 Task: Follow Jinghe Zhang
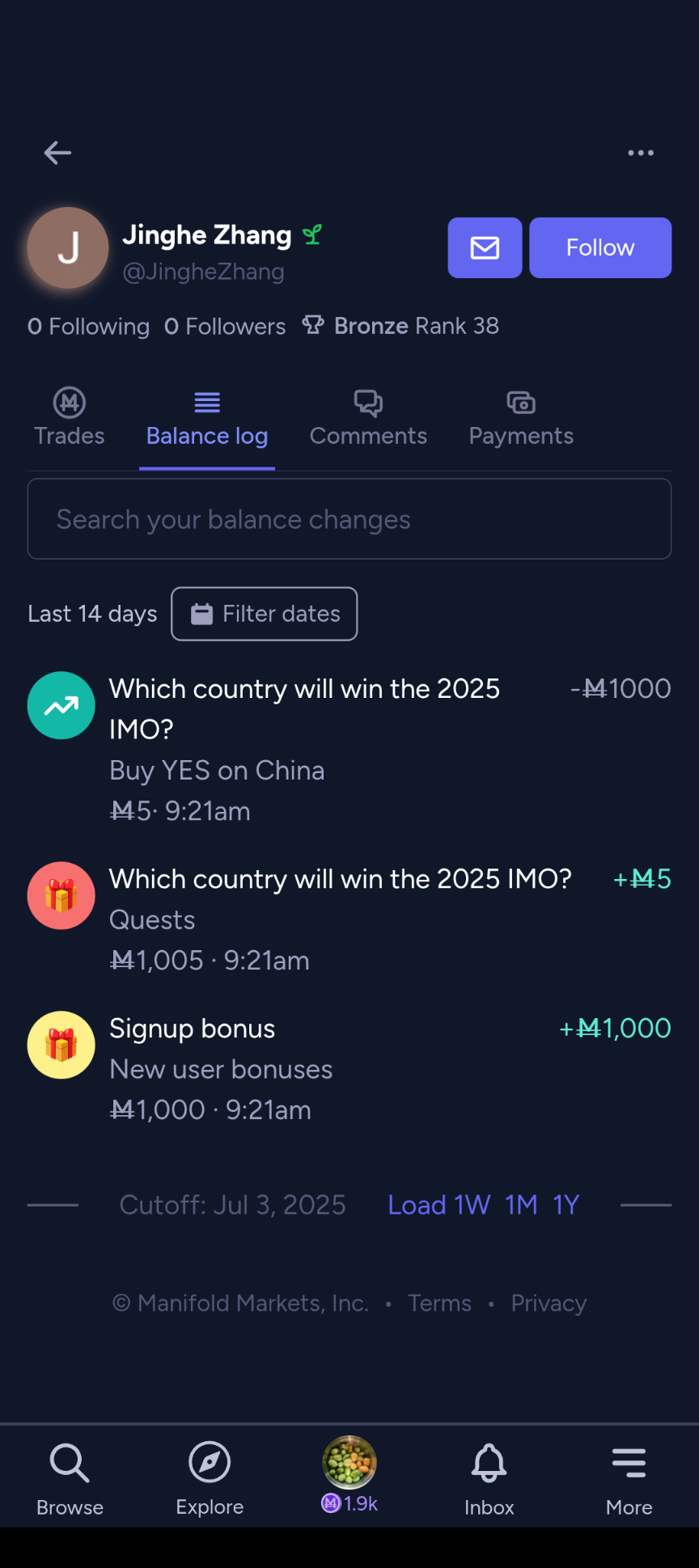[600, 247]
